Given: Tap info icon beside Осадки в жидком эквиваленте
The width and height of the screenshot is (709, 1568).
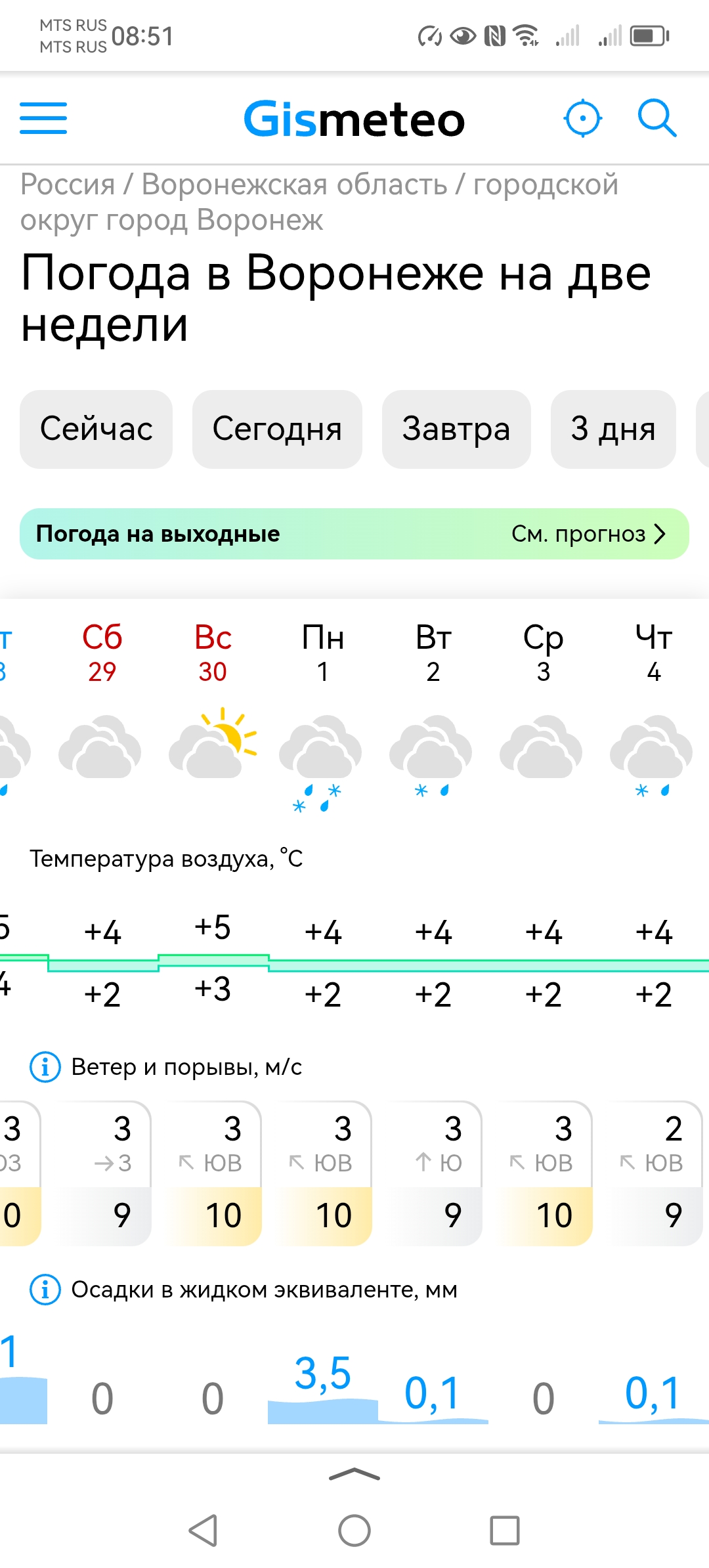Looking at the screenshot, I should (x=45, y=1290).
